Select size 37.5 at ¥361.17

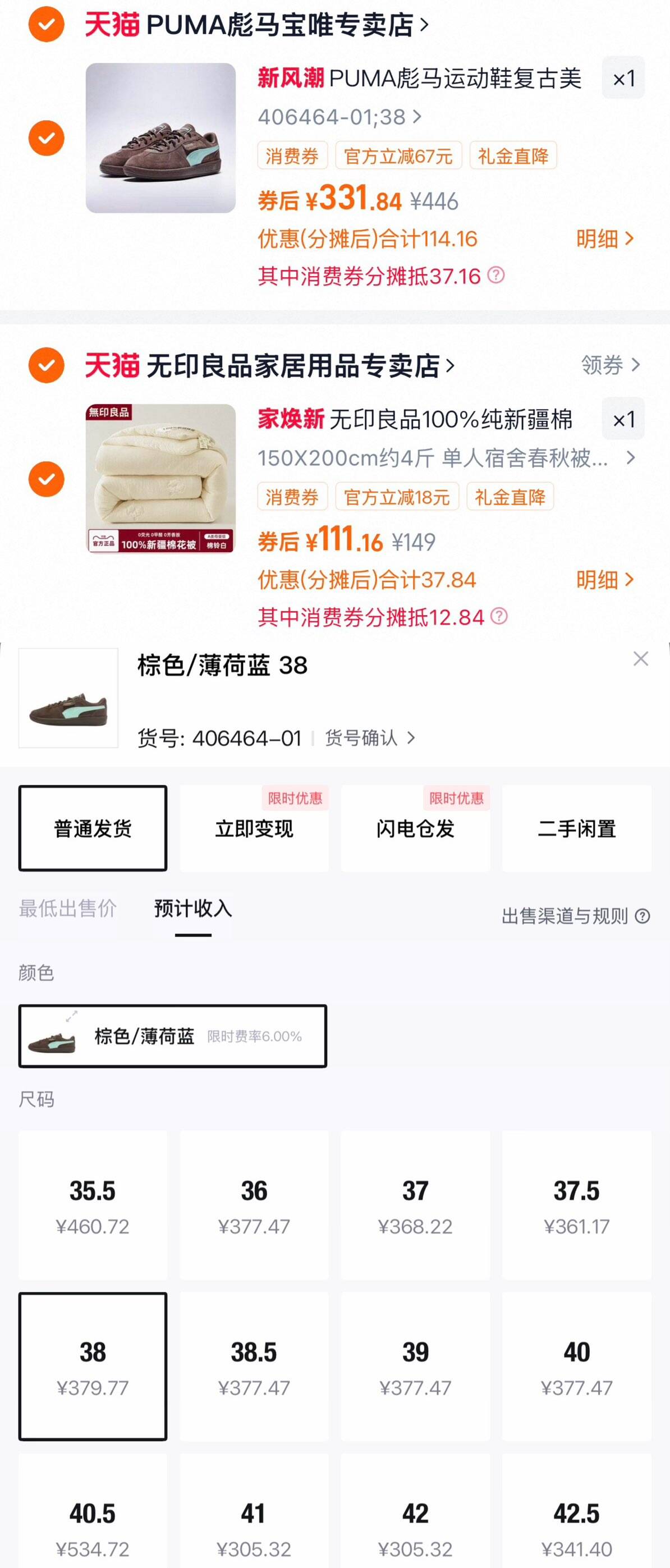tap(576, 1205)
